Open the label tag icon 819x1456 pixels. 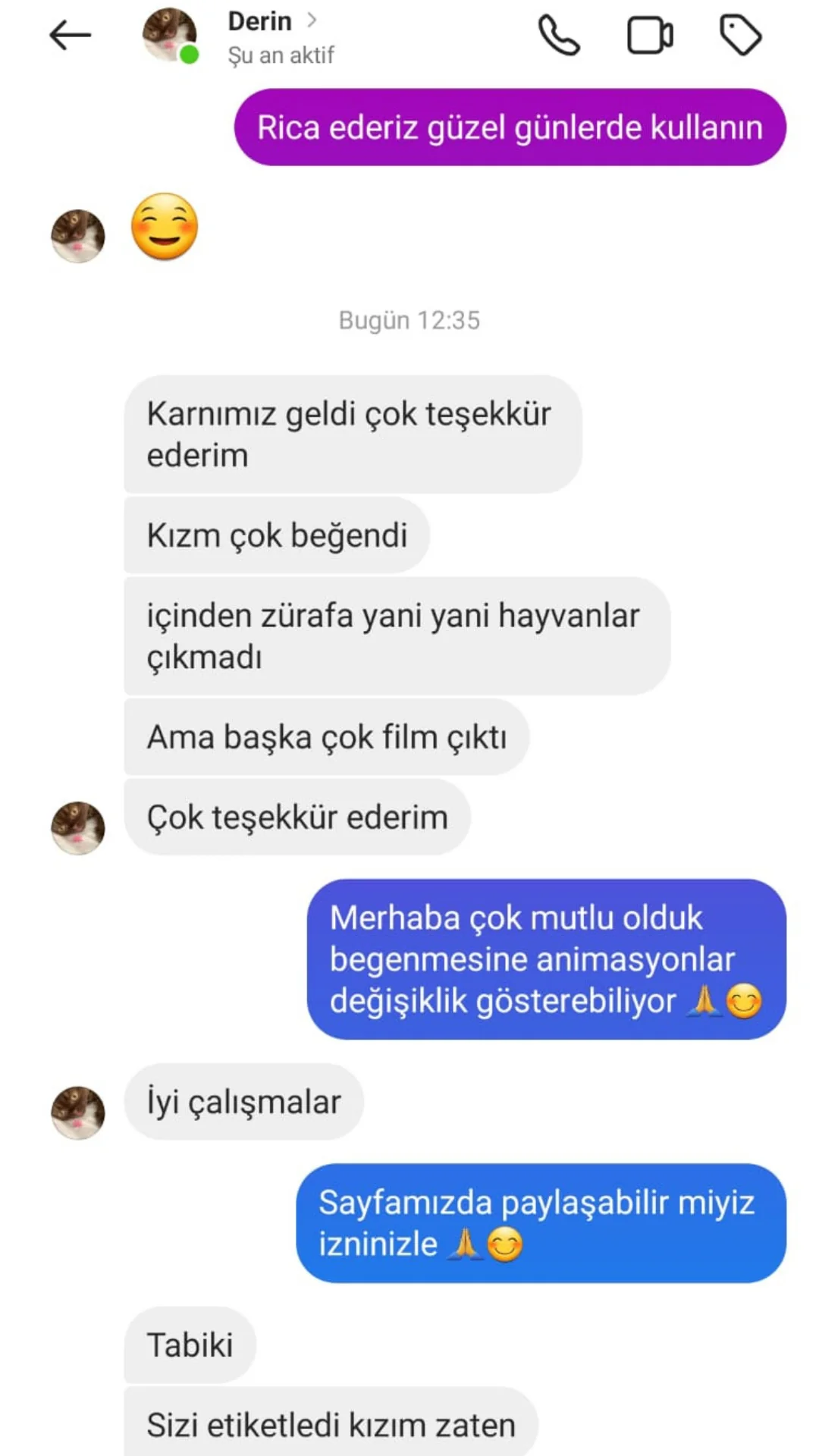coord(739,36)
